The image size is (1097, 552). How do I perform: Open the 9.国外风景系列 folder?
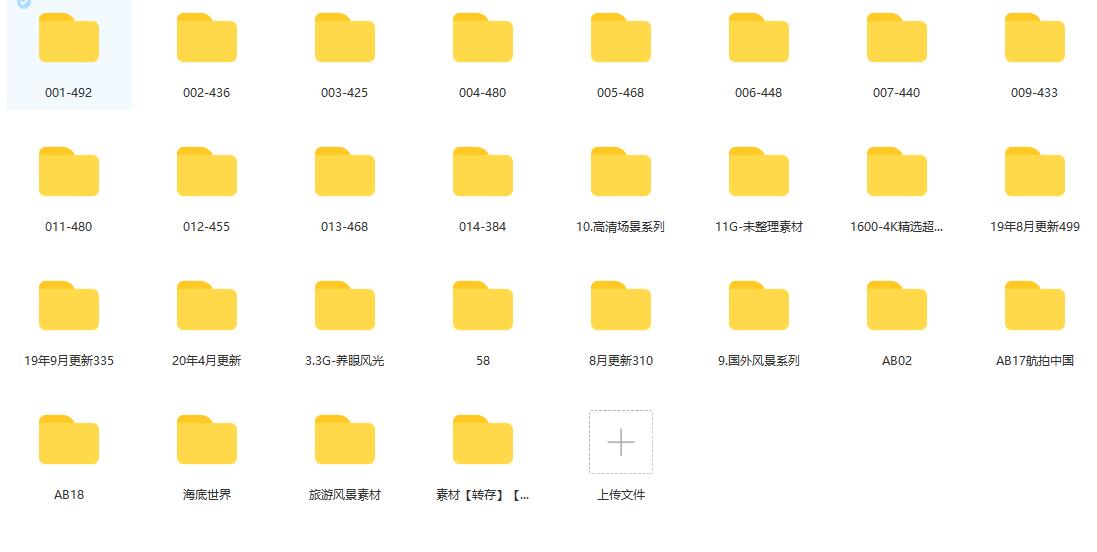pyautogui.click(x=759, y=307)
